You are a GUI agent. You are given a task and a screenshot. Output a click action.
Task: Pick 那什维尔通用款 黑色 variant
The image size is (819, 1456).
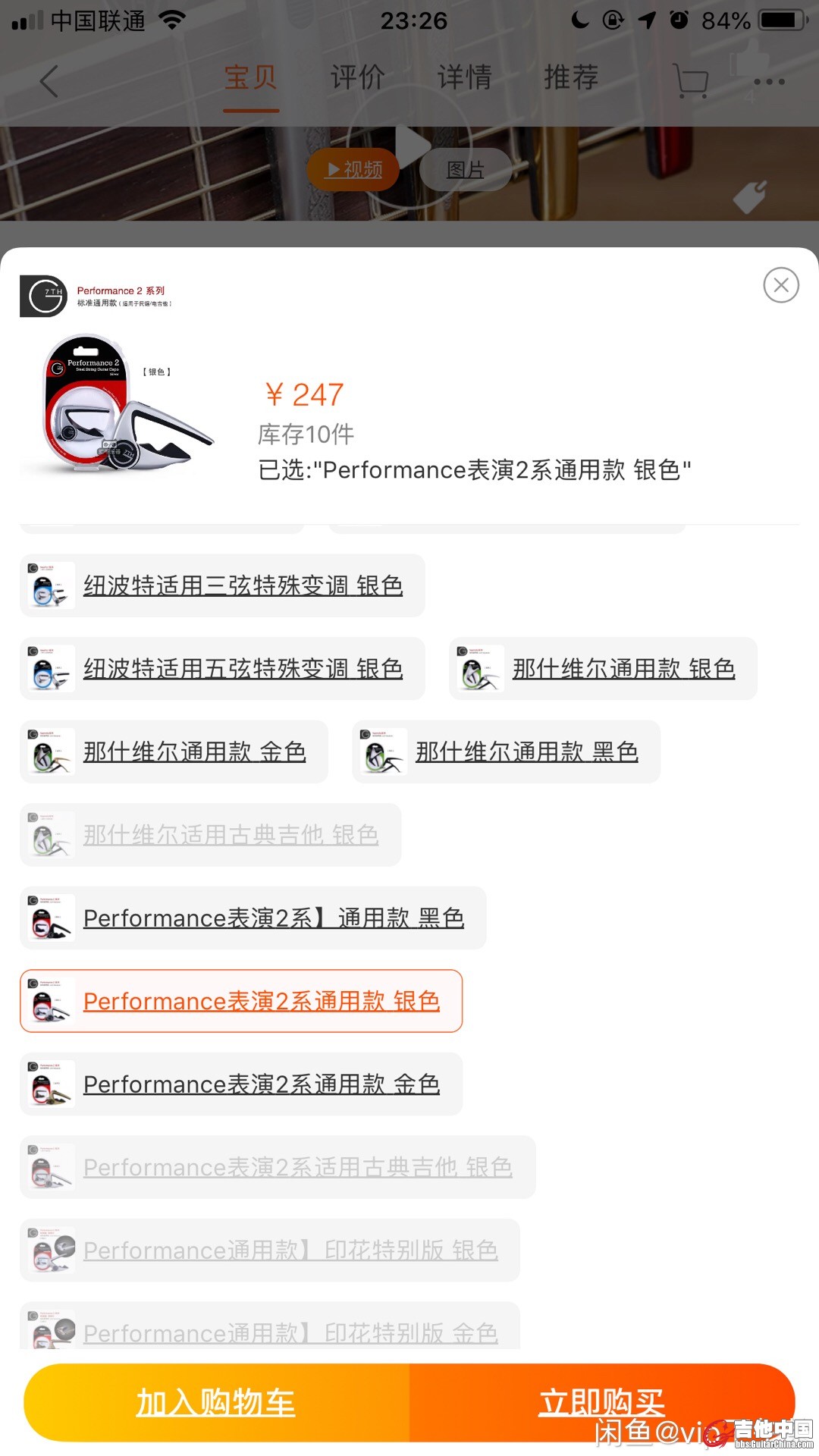pyautogui.click(x=506, y=752)
